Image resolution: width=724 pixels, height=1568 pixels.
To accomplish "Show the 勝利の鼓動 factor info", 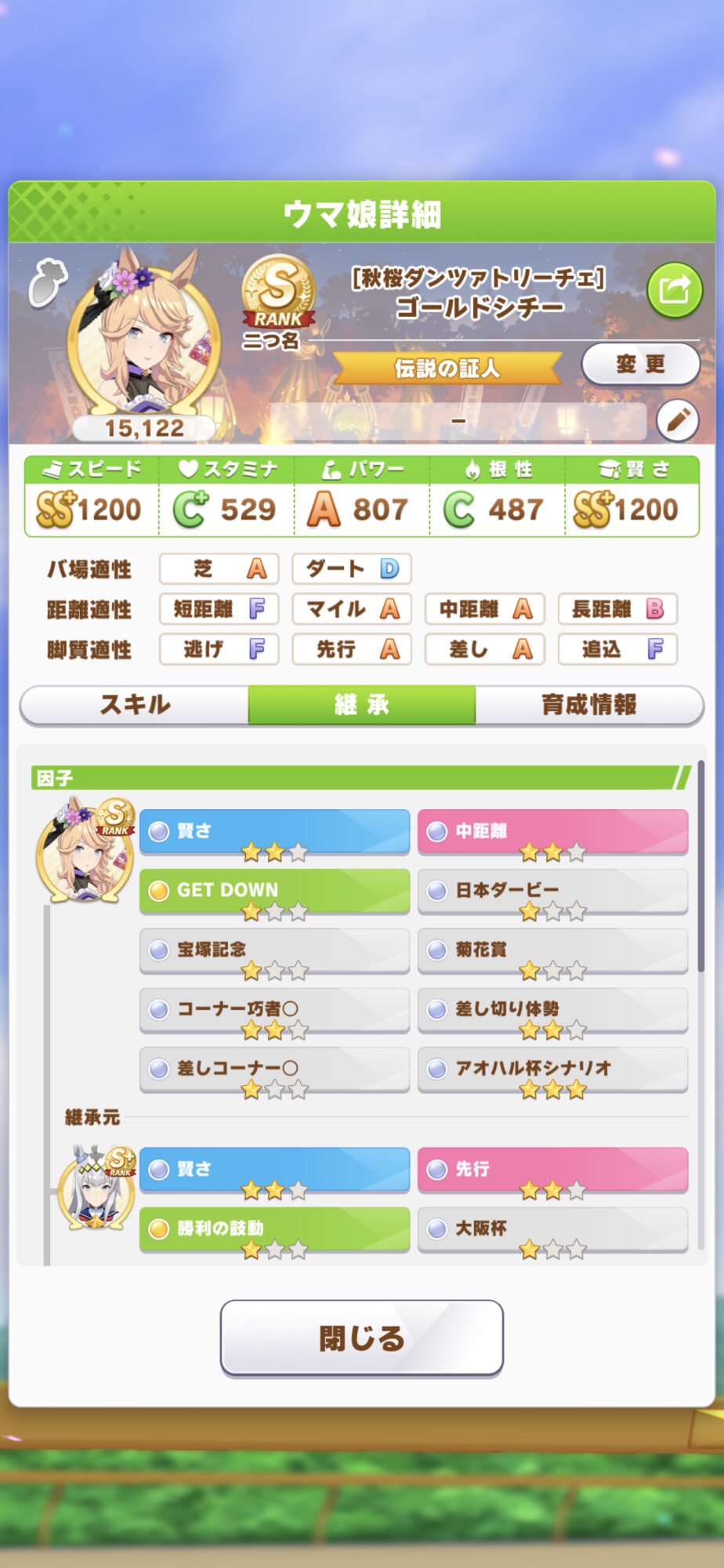I will click(274, 1229).
